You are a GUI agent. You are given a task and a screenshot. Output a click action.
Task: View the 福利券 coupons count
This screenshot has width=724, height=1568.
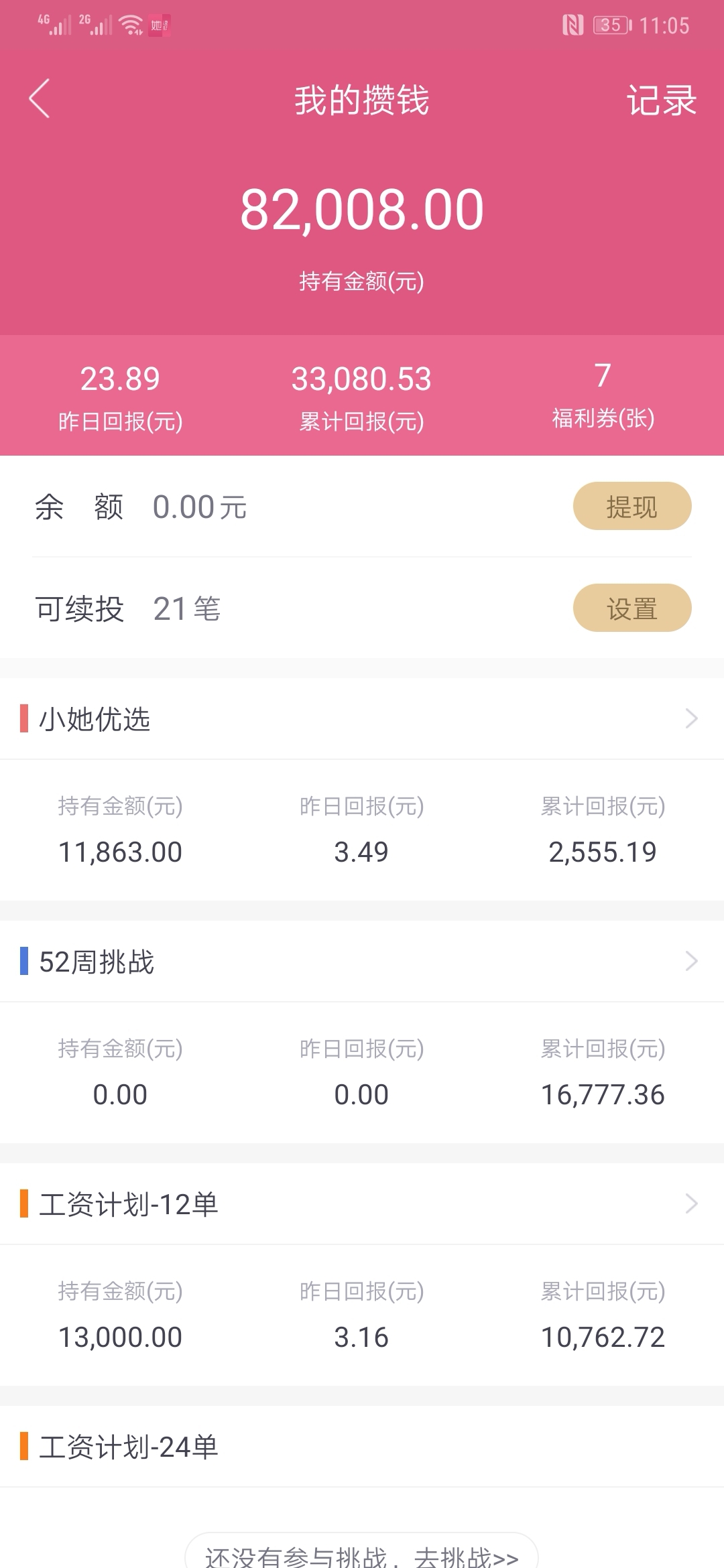pyautogui.click(x=603, y=395)
